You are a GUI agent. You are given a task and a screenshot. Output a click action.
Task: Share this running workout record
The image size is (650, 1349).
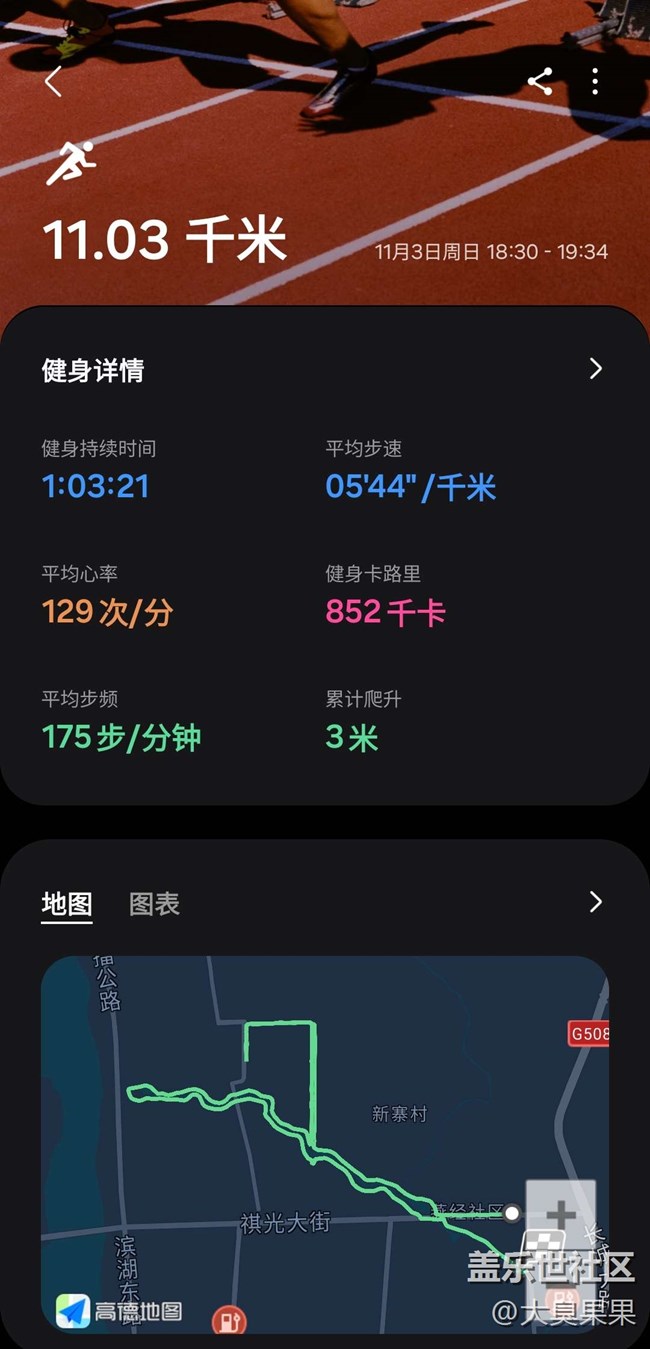click(540, 82)
